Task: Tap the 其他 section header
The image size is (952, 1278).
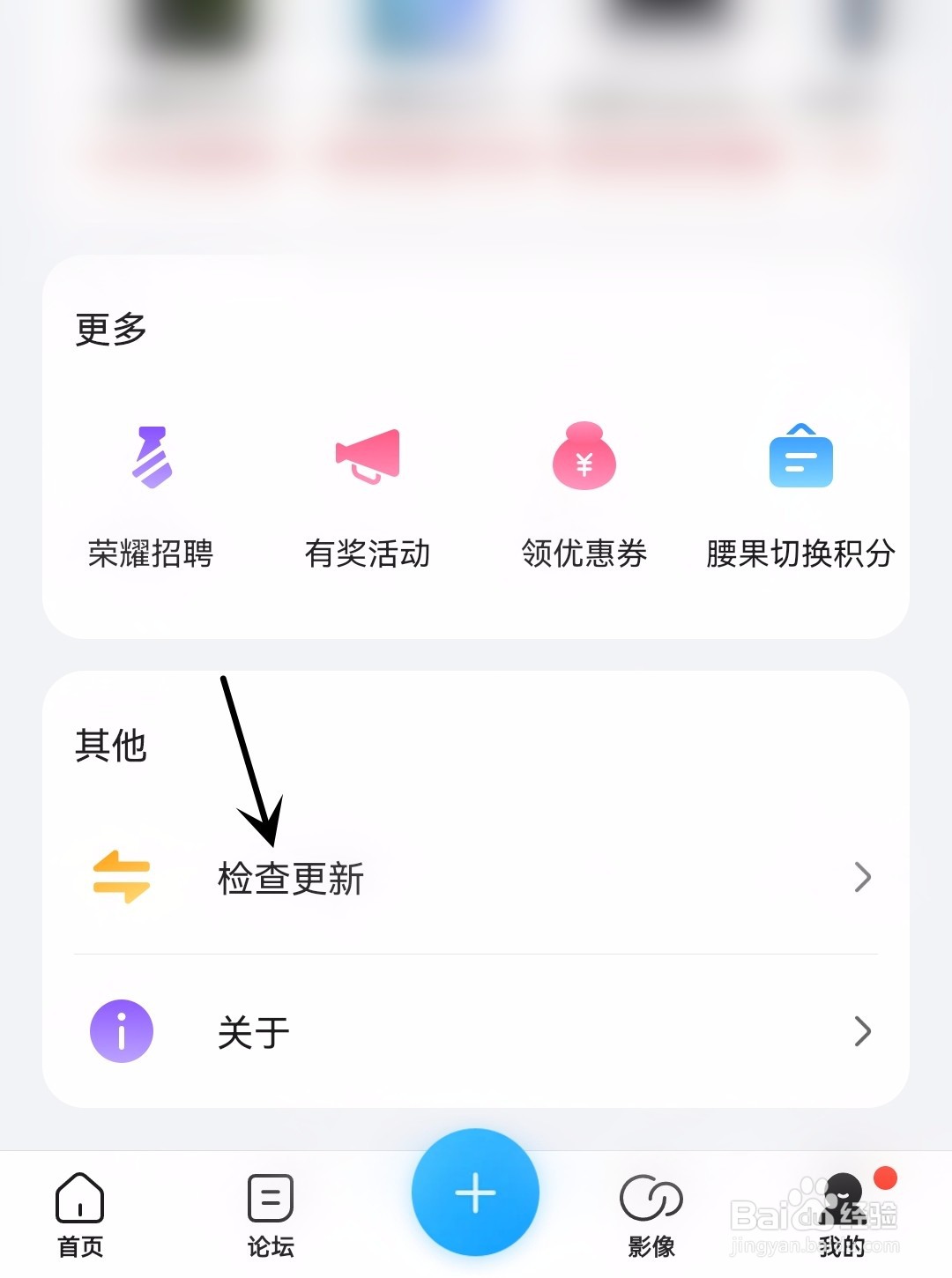Action: point(108,745)
